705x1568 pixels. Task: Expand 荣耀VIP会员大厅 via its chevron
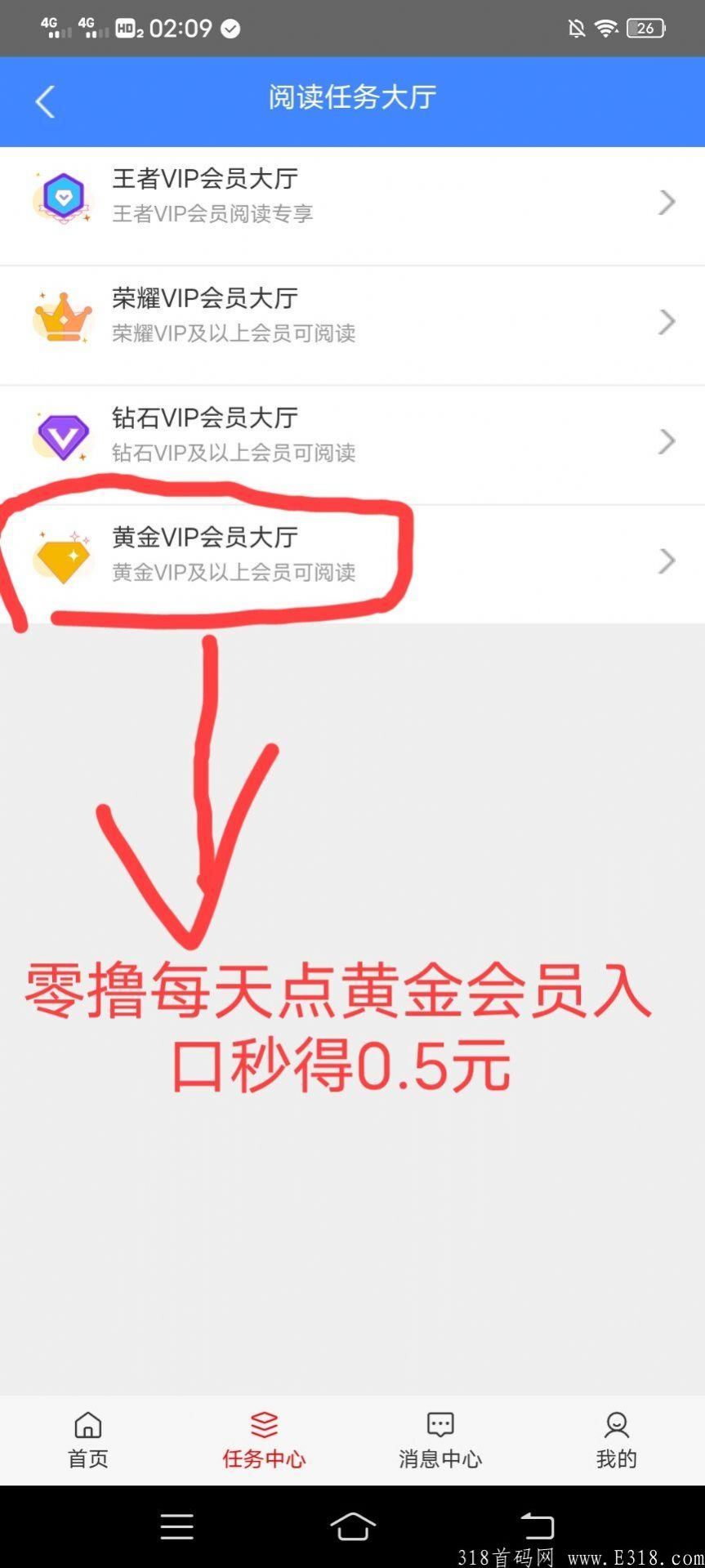[x=666, y=321]
